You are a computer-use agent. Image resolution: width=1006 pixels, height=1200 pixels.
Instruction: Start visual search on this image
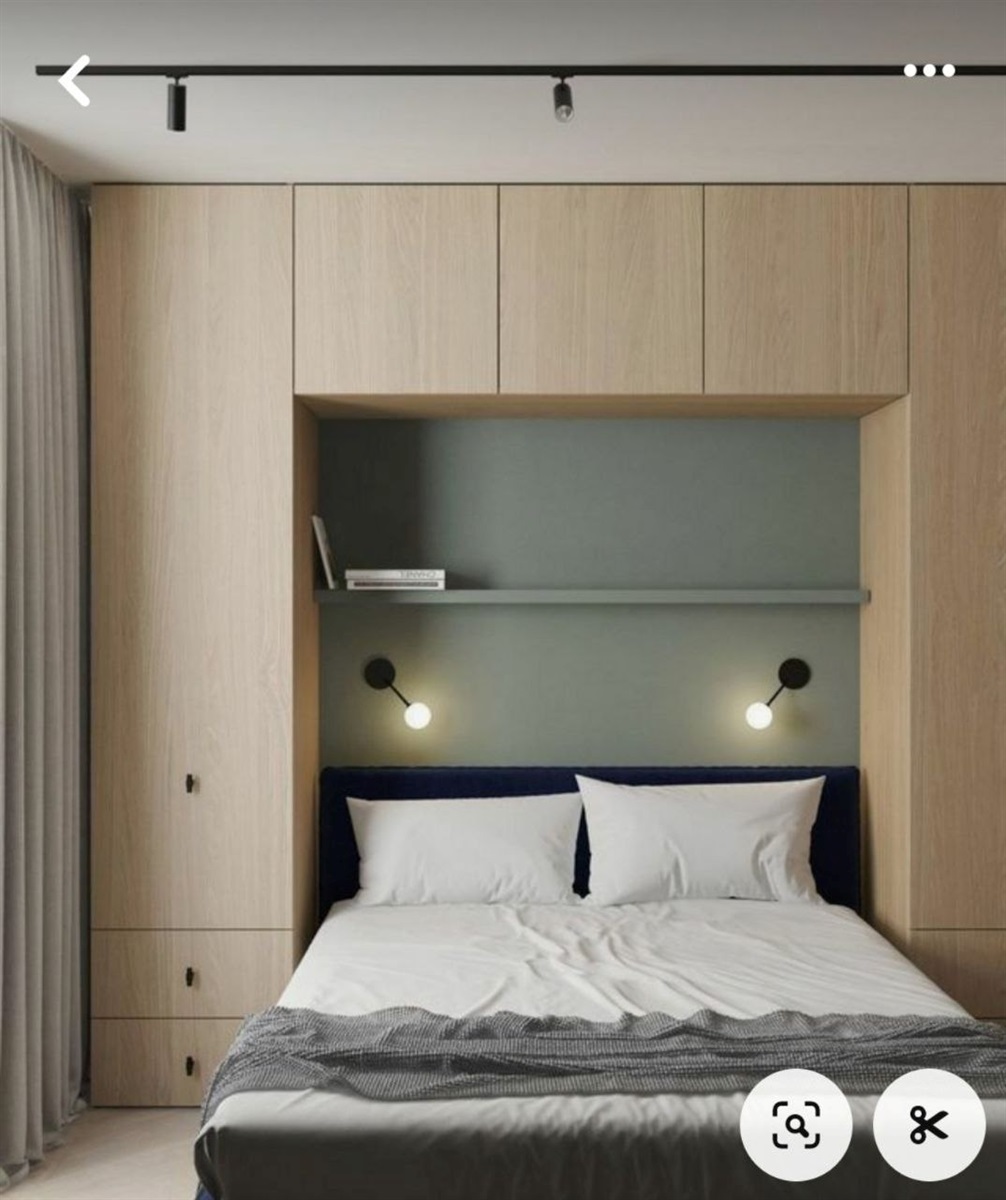pyautogui.click(x=796, y=1125)
